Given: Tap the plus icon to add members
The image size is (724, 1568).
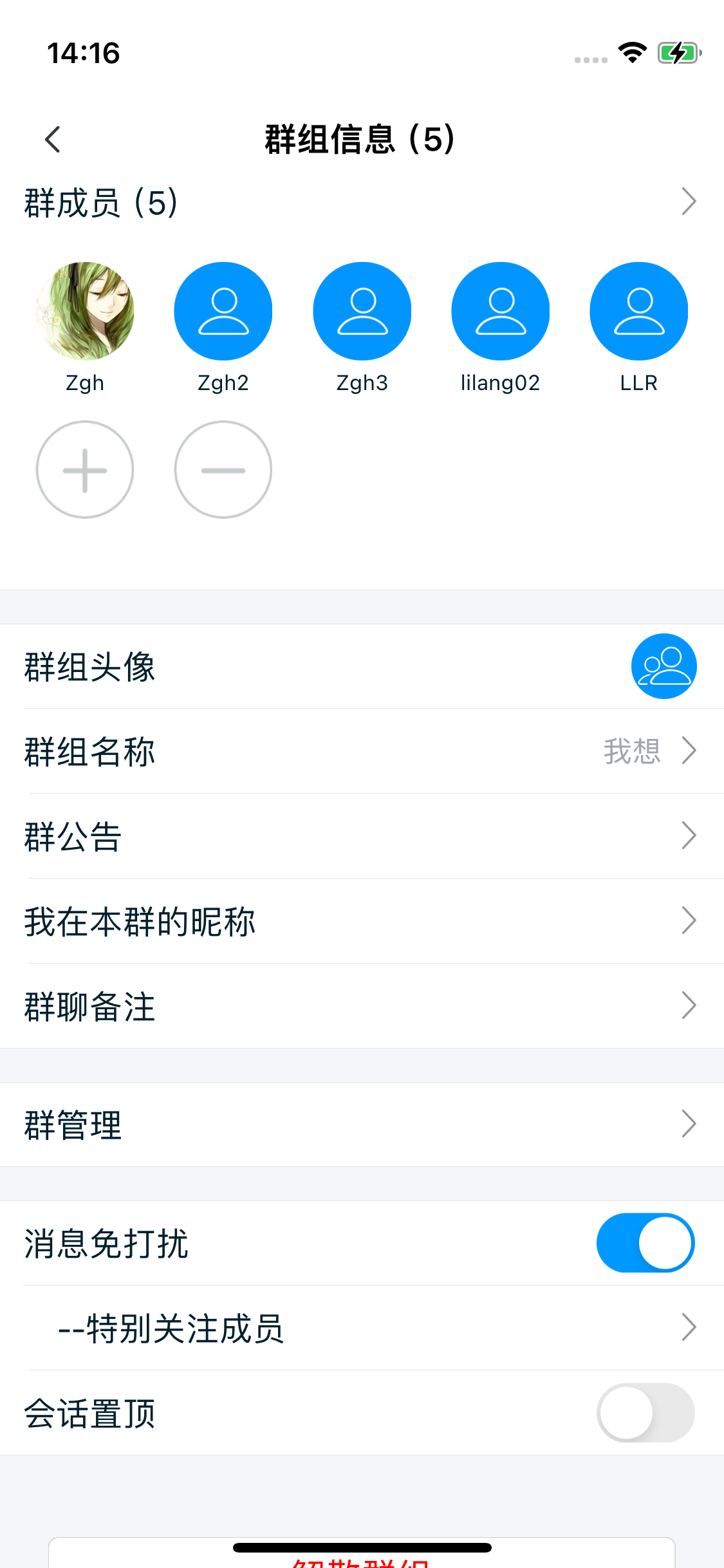Looking at the screenshot, I should [84, 469].
